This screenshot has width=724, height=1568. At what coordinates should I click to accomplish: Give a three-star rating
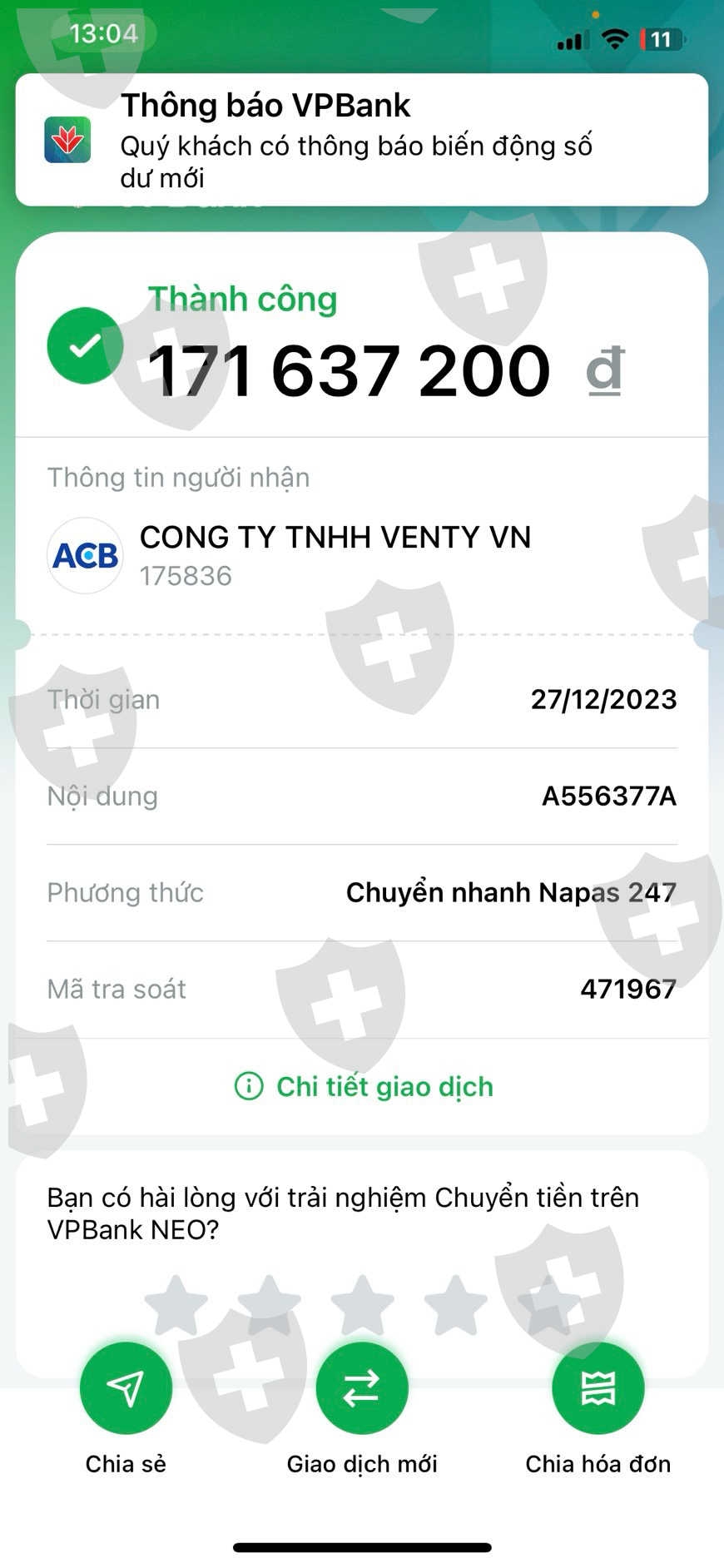[x=362, y=1305]
